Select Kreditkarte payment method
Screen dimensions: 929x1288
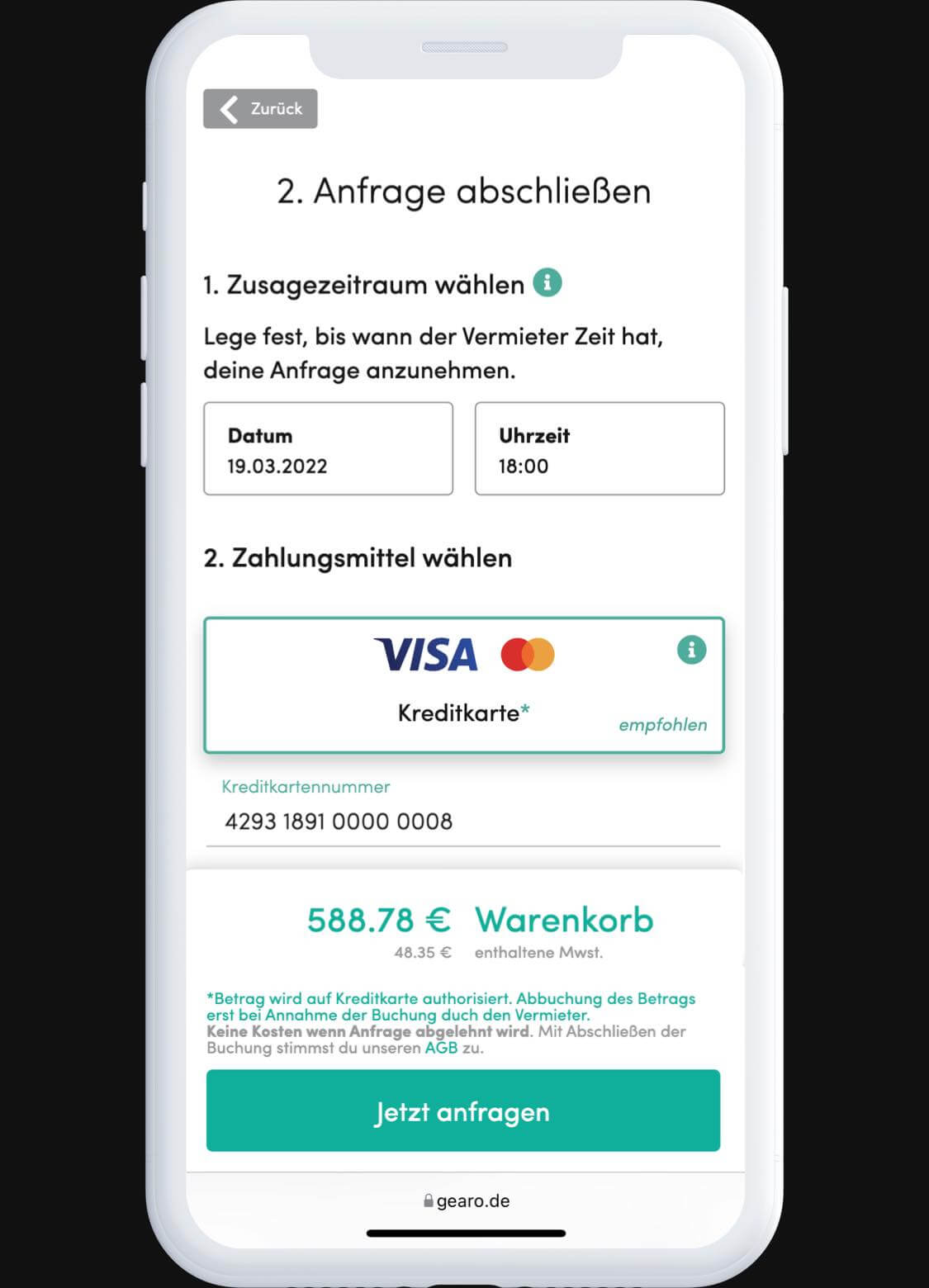462,685
